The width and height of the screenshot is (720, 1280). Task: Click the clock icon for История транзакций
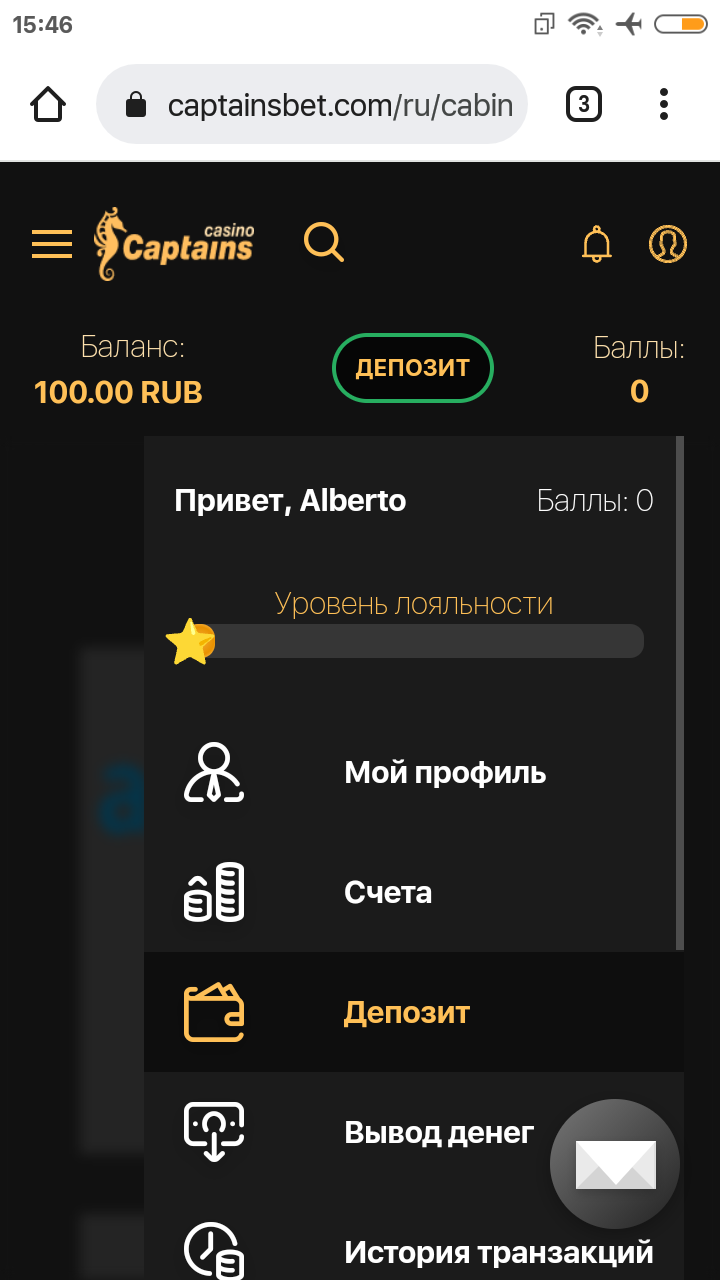(x=213, y=1251)
